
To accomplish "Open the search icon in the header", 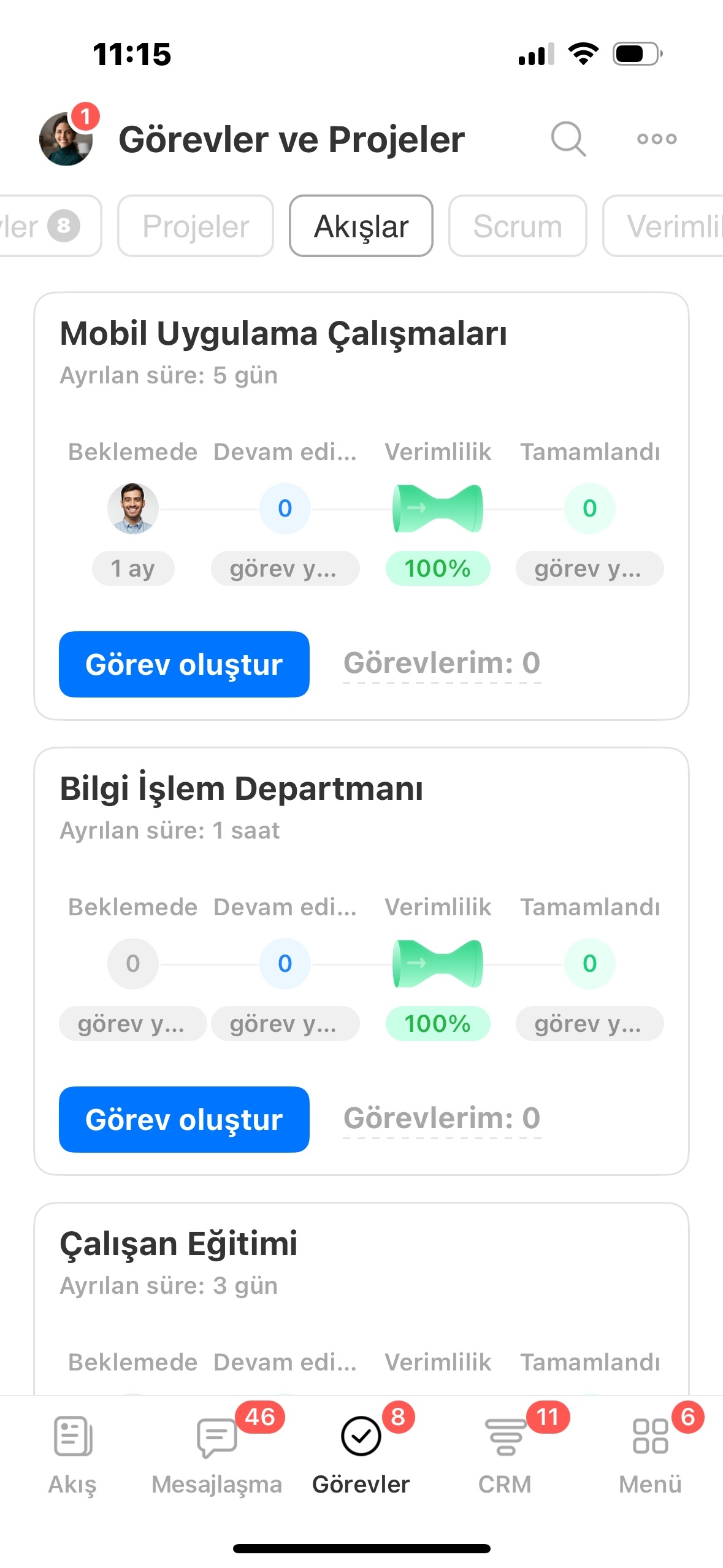I will pos(568,139).
